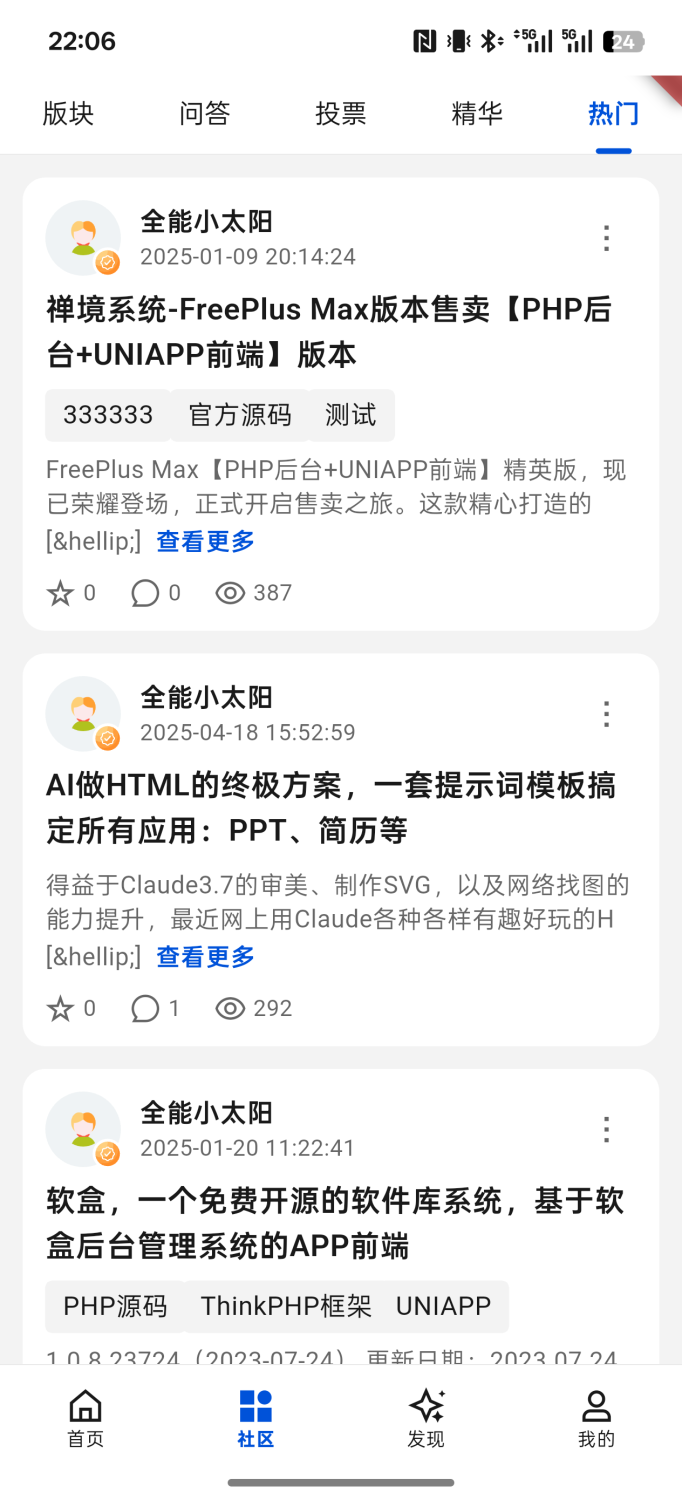
Task: Switch to the 版块 tab
Action: coord(68,114)
